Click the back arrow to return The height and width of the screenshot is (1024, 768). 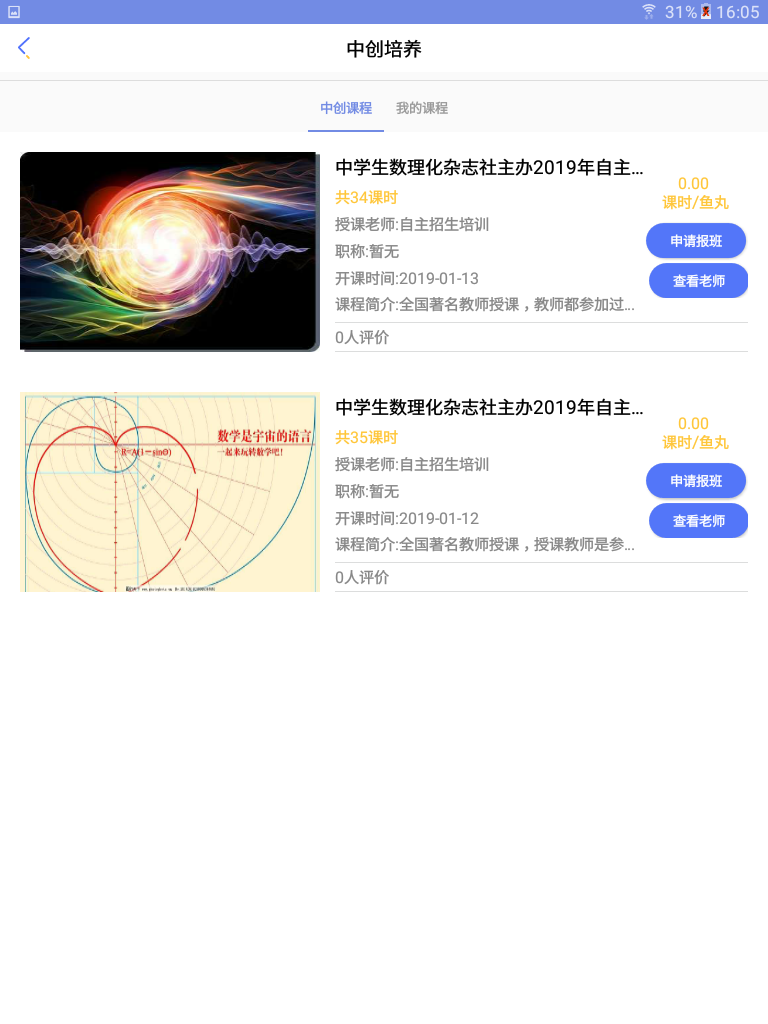point(24,47)
